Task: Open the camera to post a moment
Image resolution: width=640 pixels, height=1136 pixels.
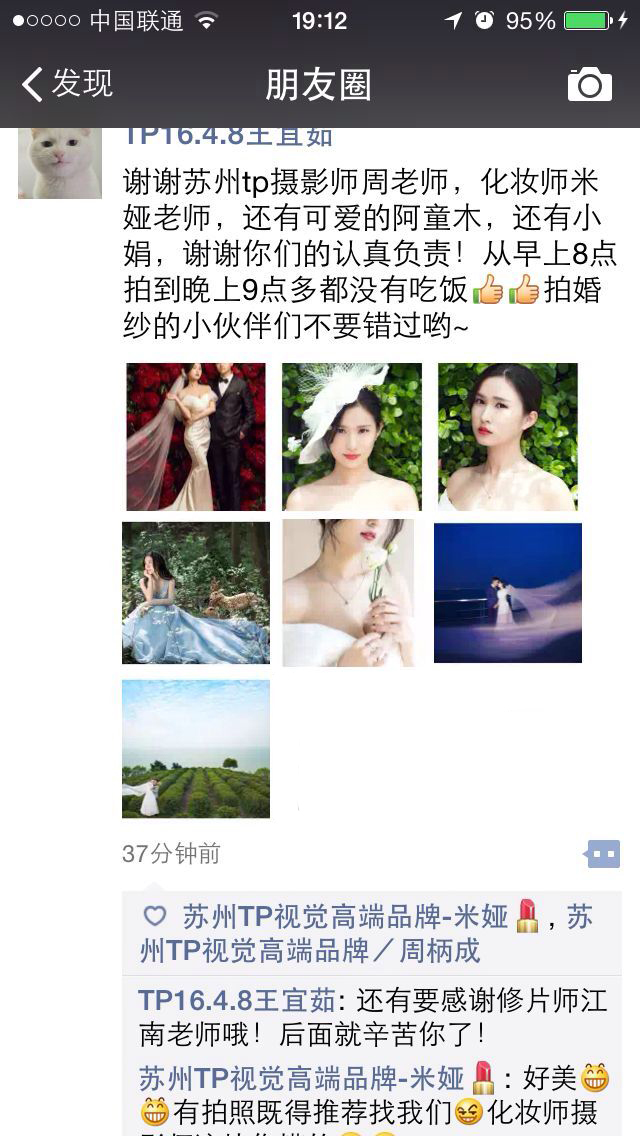Action: 589,85
